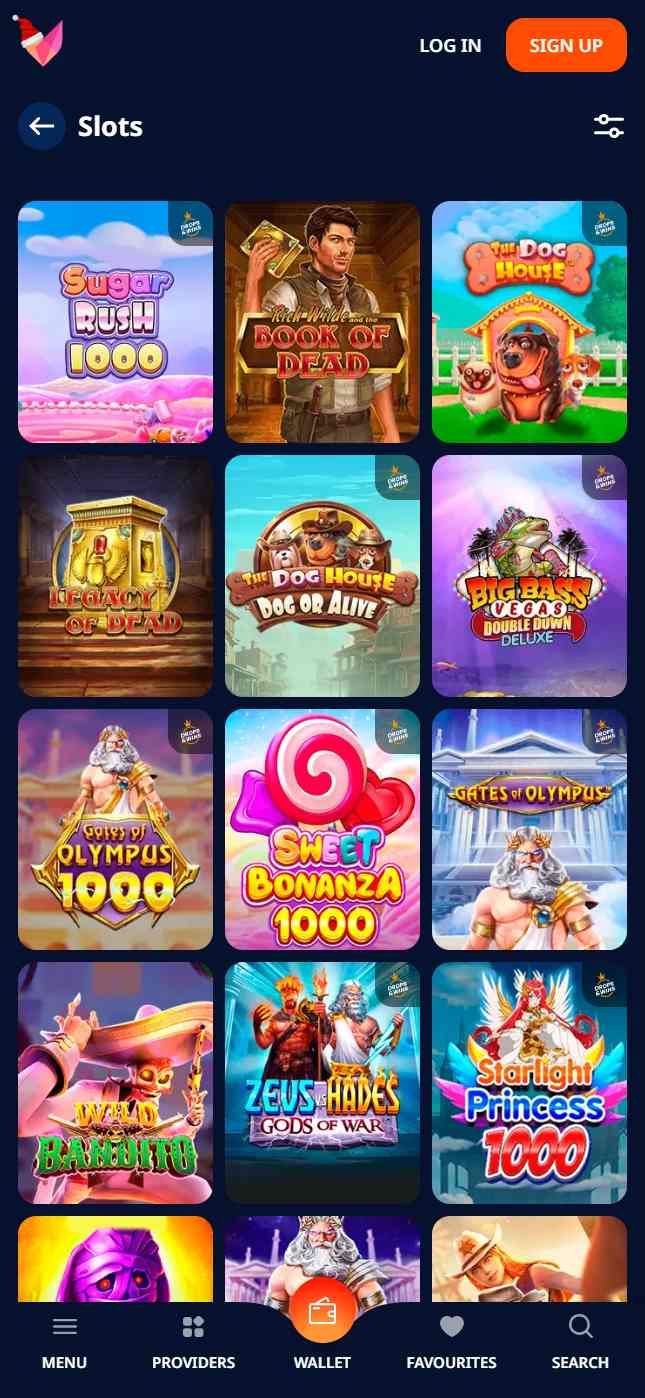
Task: Go to the Favourites tab
Action: (451, 1343)
